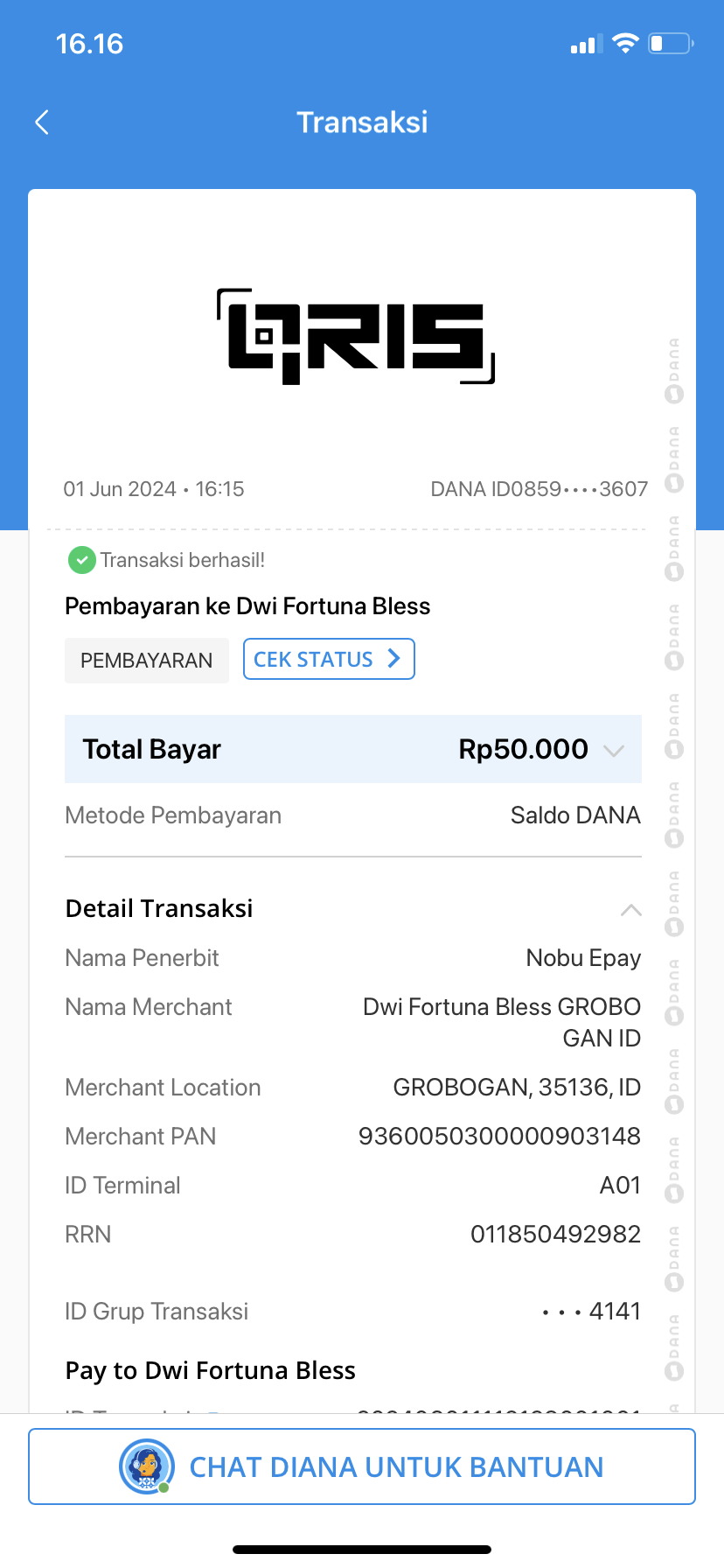Collapse the Detail Transaksi section
Screen dimensions: 724x1568
pyautogui.click(x=630, y=910)
